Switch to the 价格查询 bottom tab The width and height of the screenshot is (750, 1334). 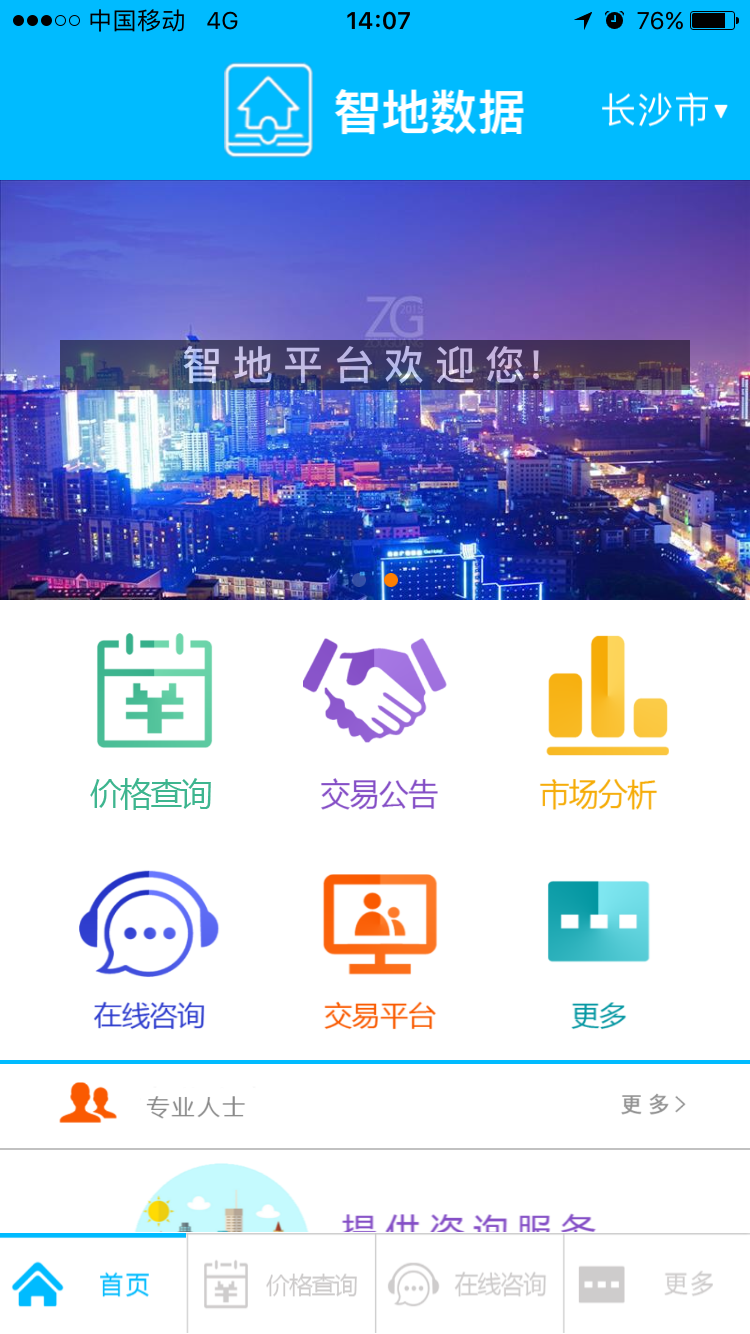pos(281,1285)
